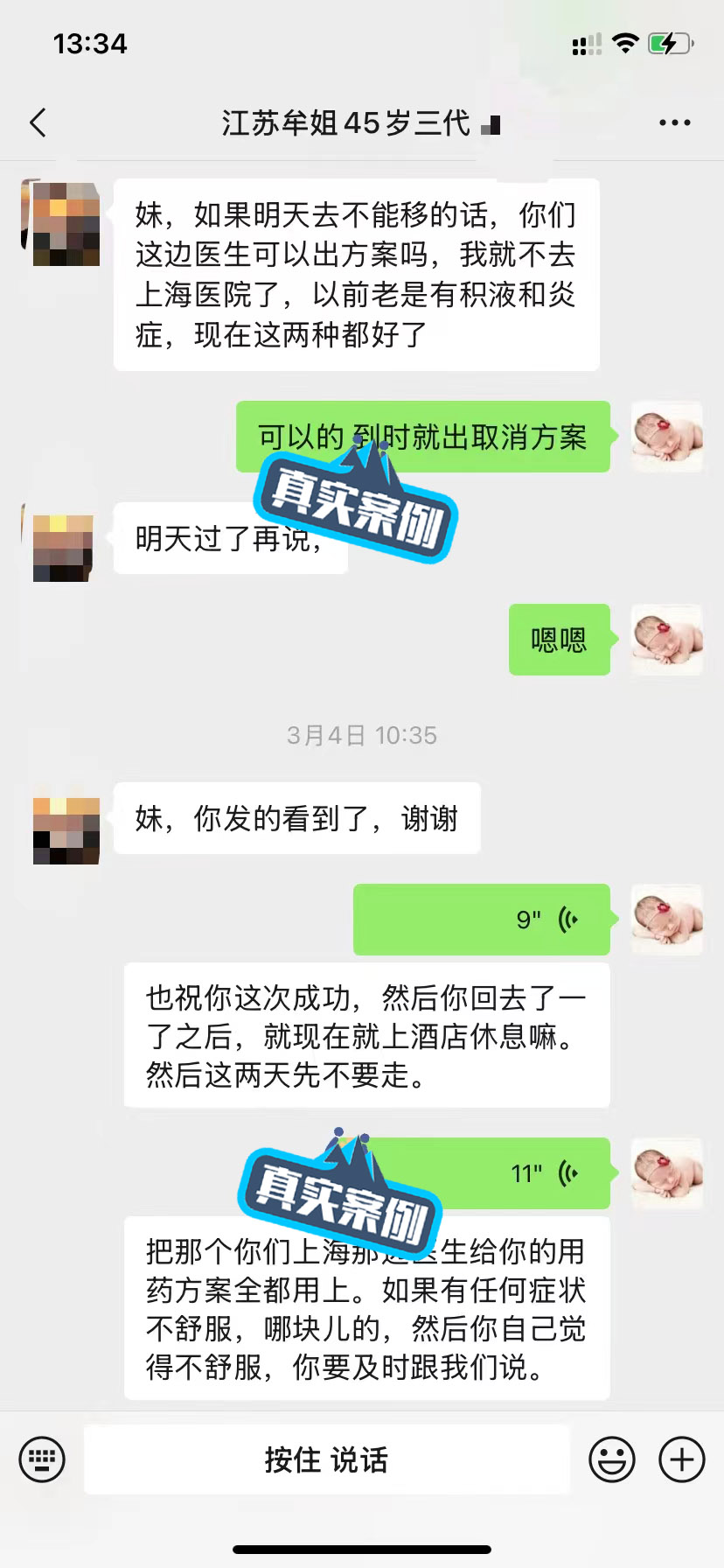The width and height of the screenshot is (724, 1568).
Task: Go back to the chat list
Action: tap(38, 122)
